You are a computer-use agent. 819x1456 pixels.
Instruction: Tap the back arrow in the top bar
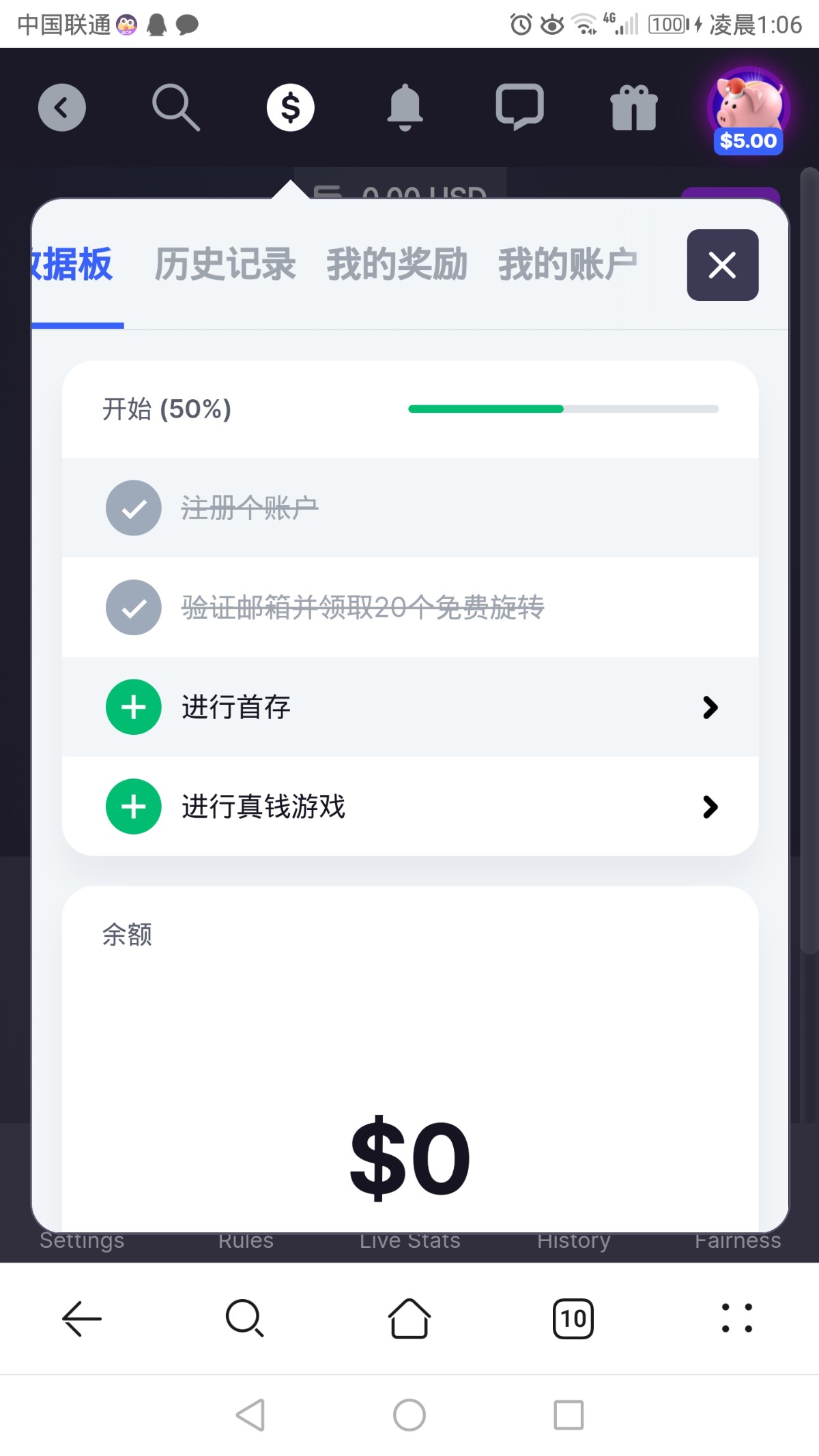point(61,108)
